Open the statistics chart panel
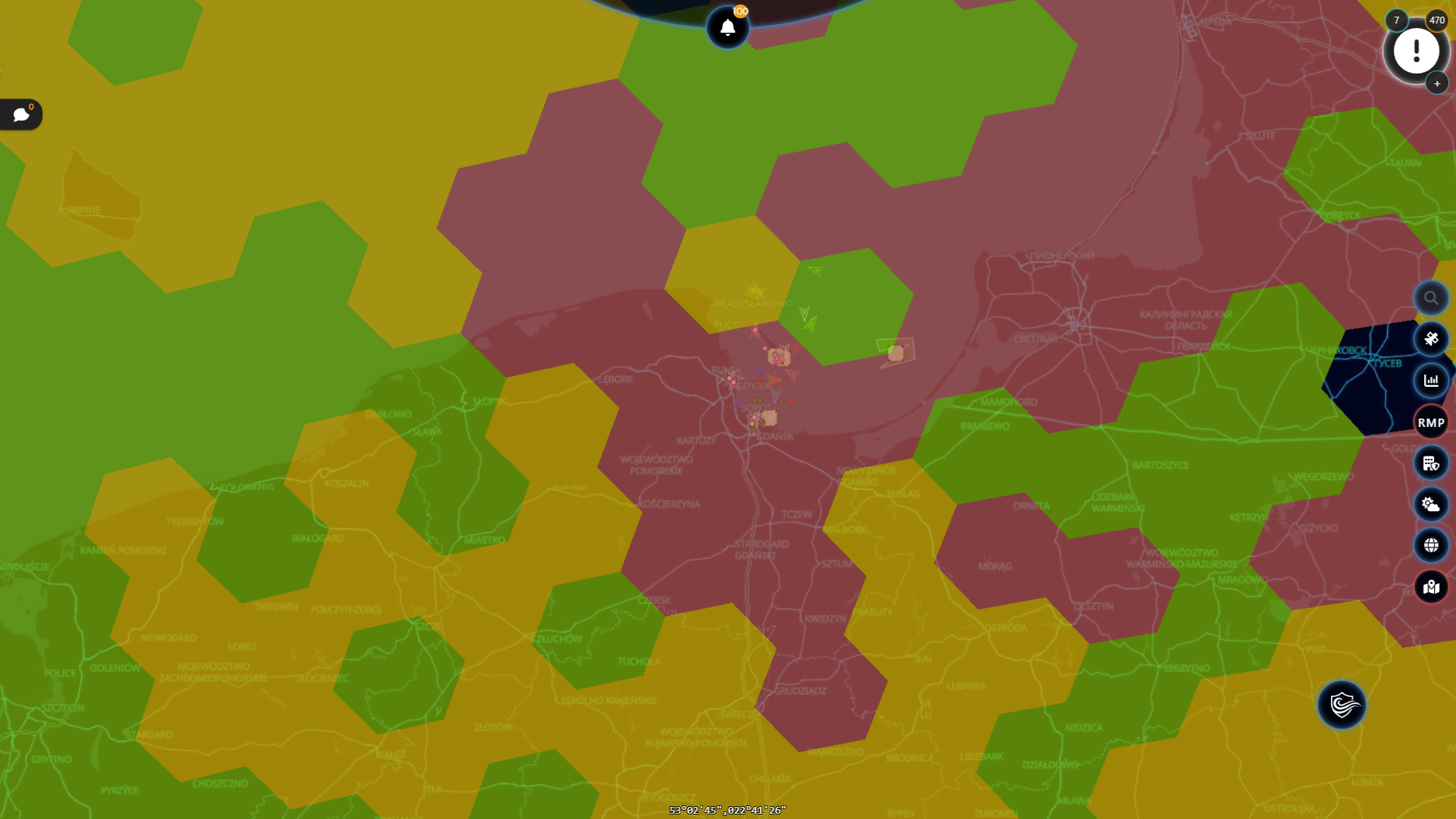Viewport: 1456px width, 819px height. pyautogui.click(x=1431, y=381)
